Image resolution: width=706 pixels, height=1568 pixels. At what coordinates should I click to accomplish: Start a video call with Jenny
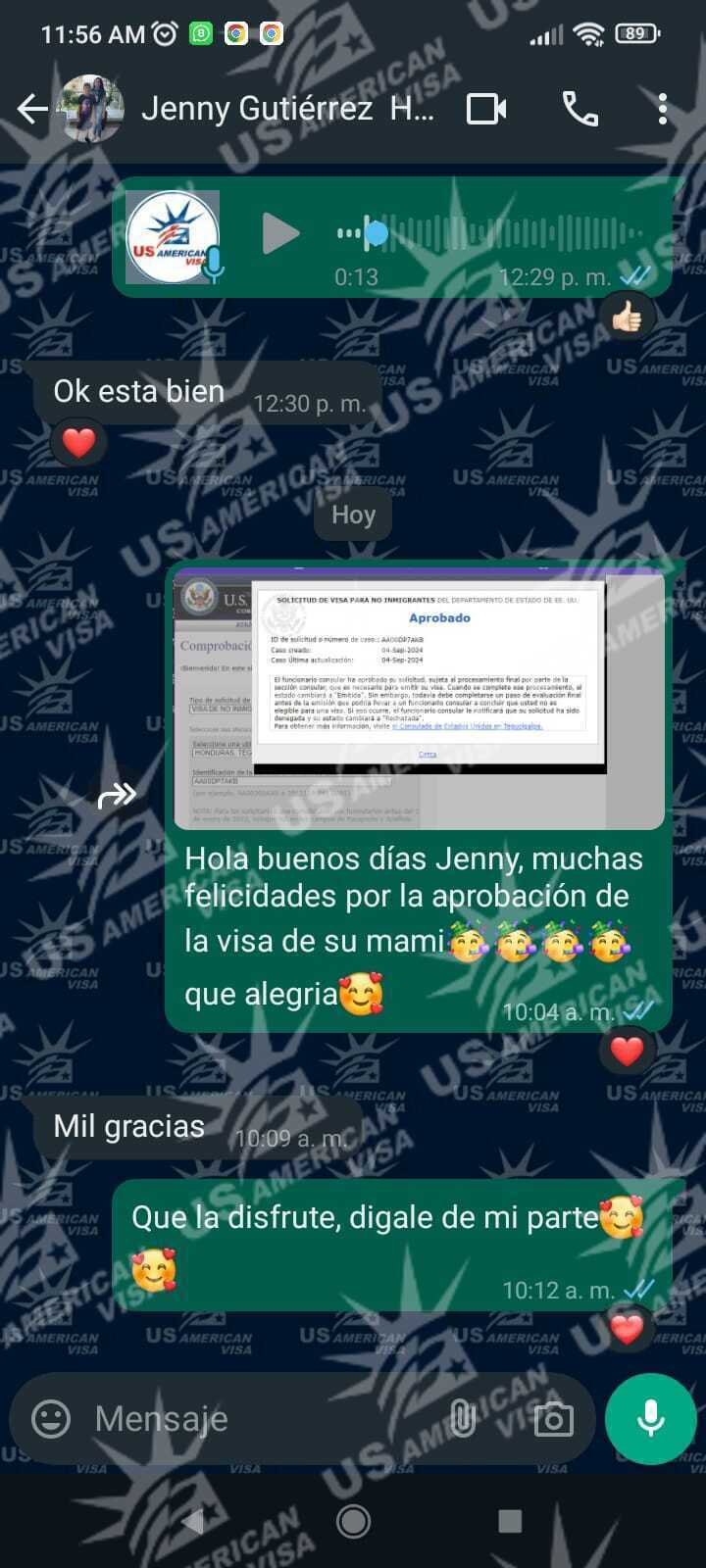tap(485, 109)
